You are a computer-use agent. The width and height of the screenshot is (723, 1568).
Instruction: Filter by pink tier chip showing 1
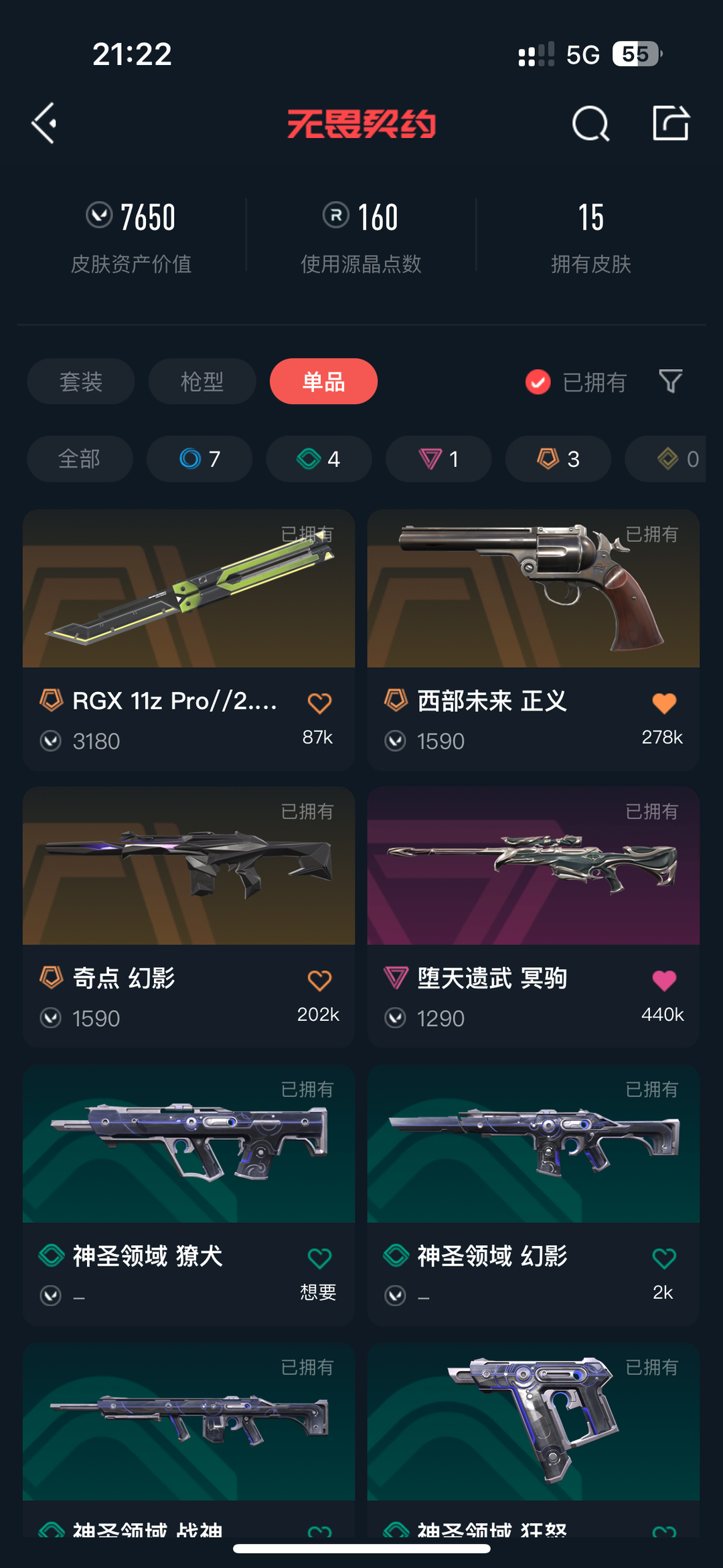coord(438,459)
